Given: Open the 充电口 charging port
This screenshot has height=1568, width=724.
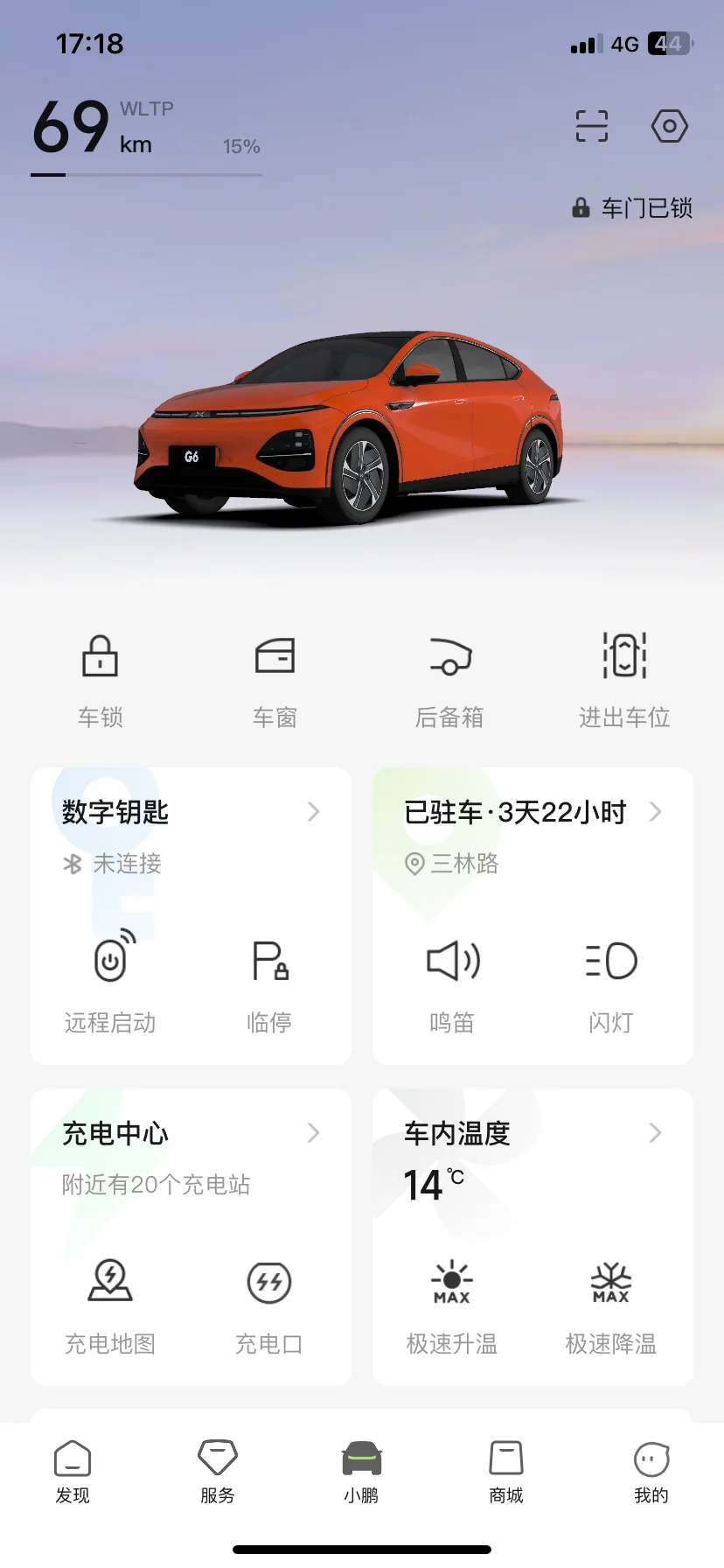Looking at the screenshot, I should coord(269,1303).
